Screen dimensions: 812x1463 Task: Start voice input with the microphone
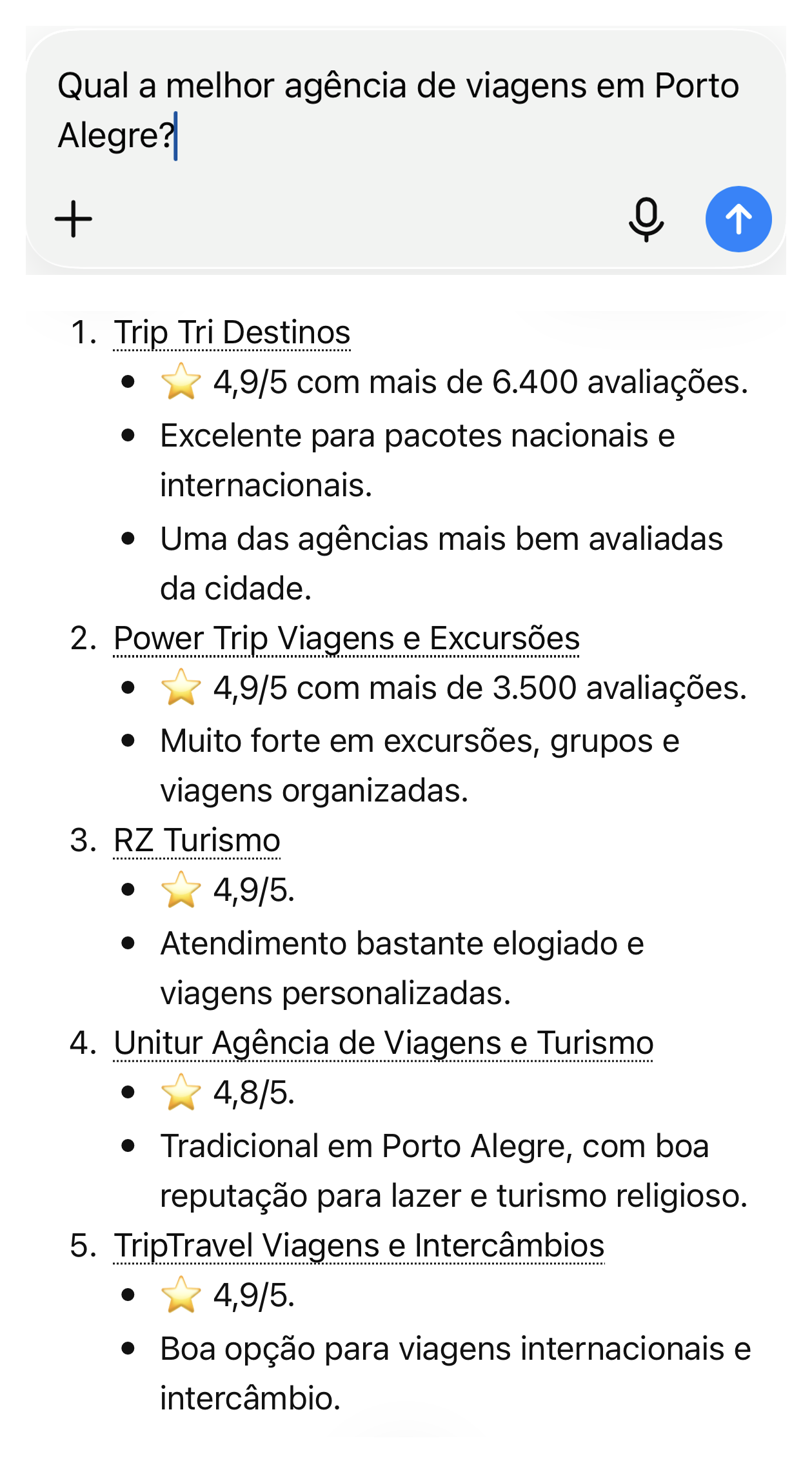coord(646,219)
